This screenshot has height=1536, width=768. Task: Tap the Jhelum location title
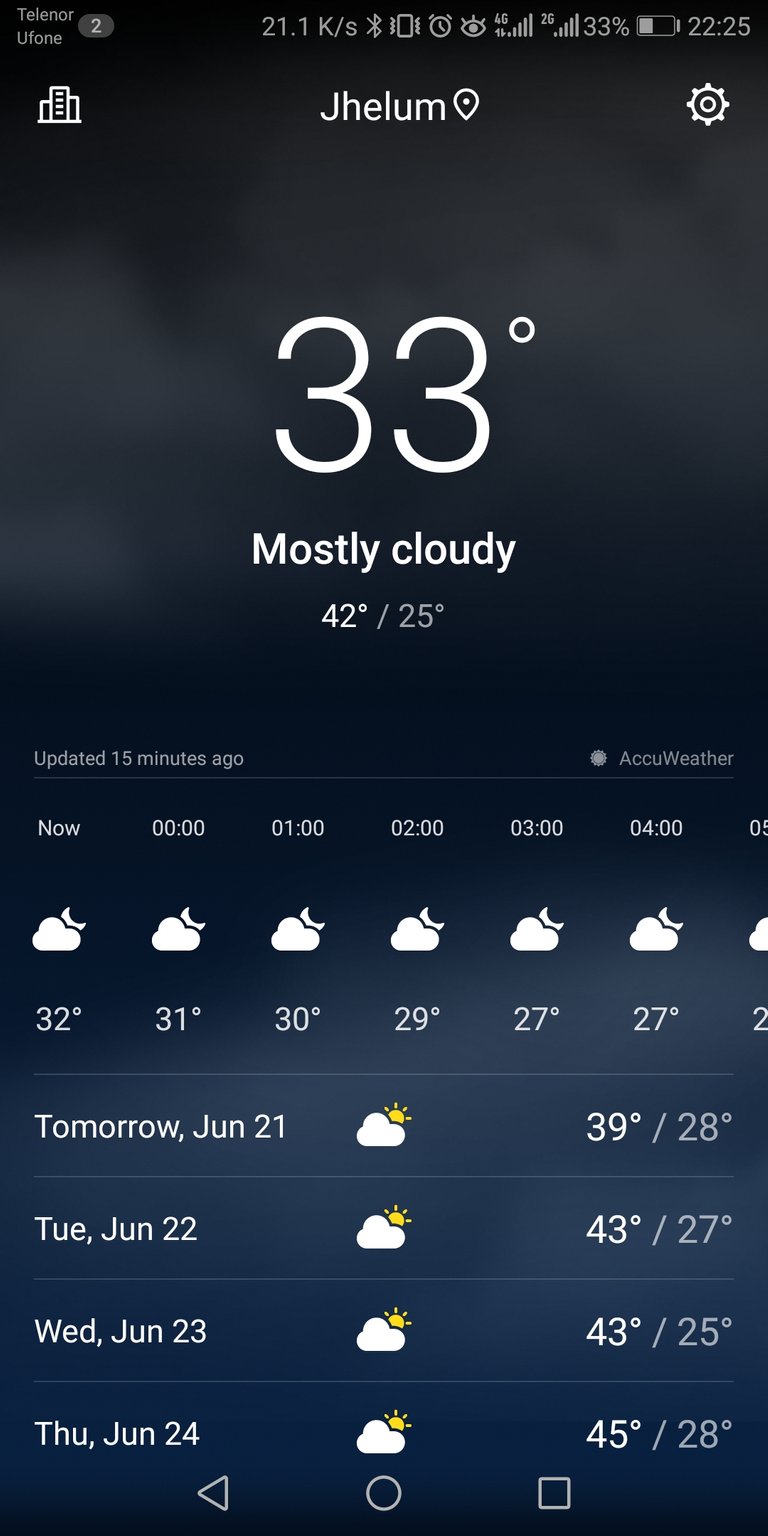pos(399,106)
